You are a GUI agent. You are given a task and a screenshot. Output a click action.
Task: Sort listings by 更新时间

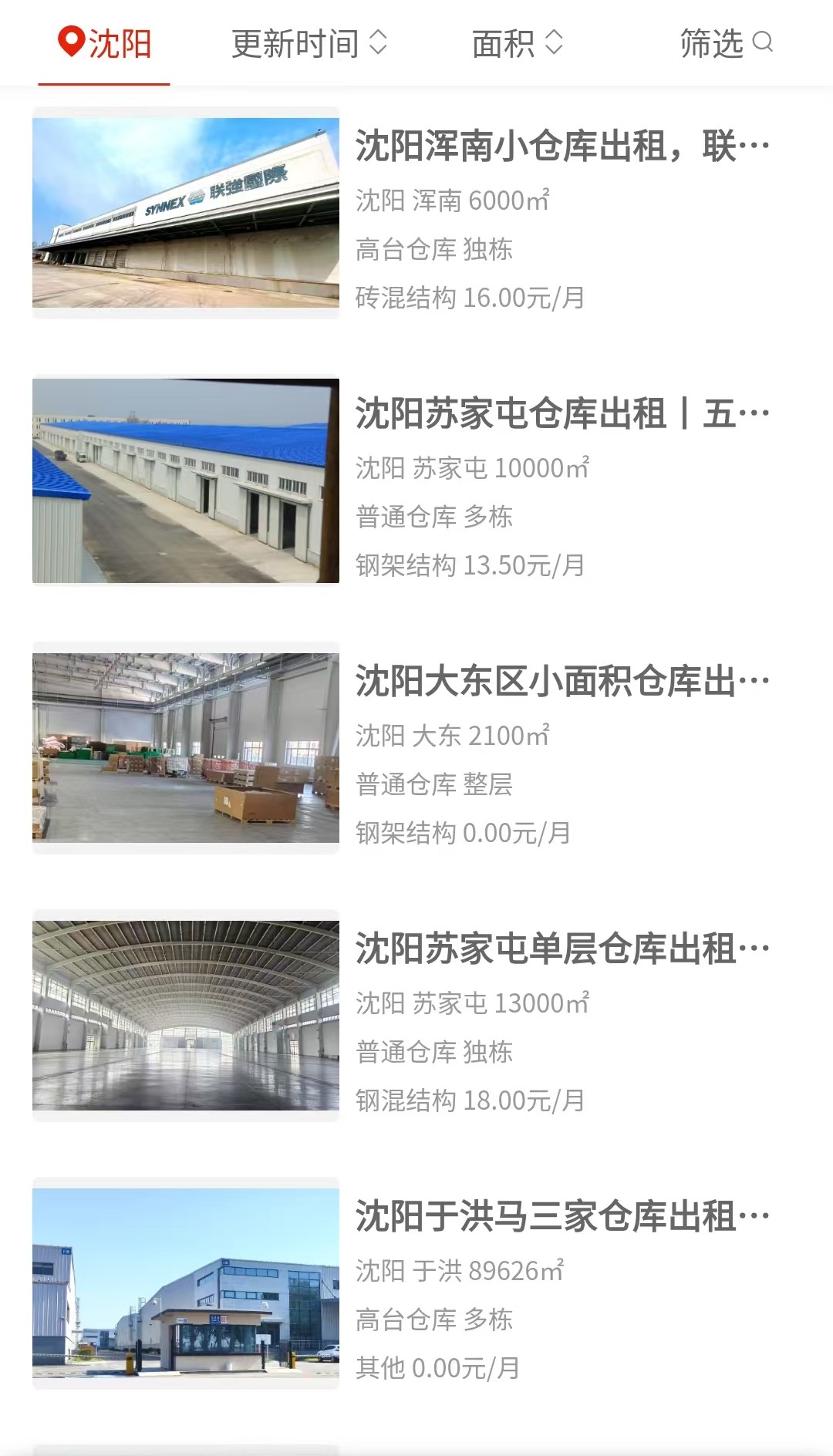coord(309,43)
